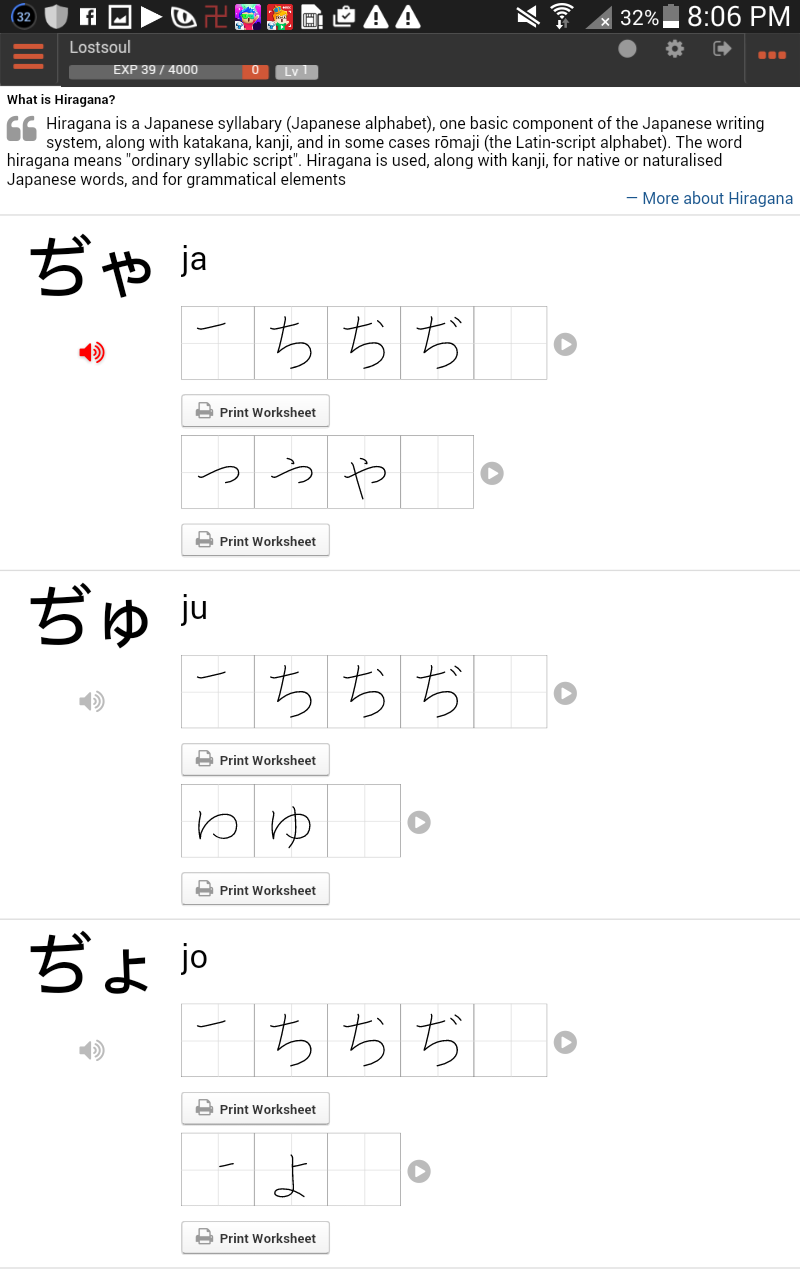Play the audio for ju

(92, 701)
